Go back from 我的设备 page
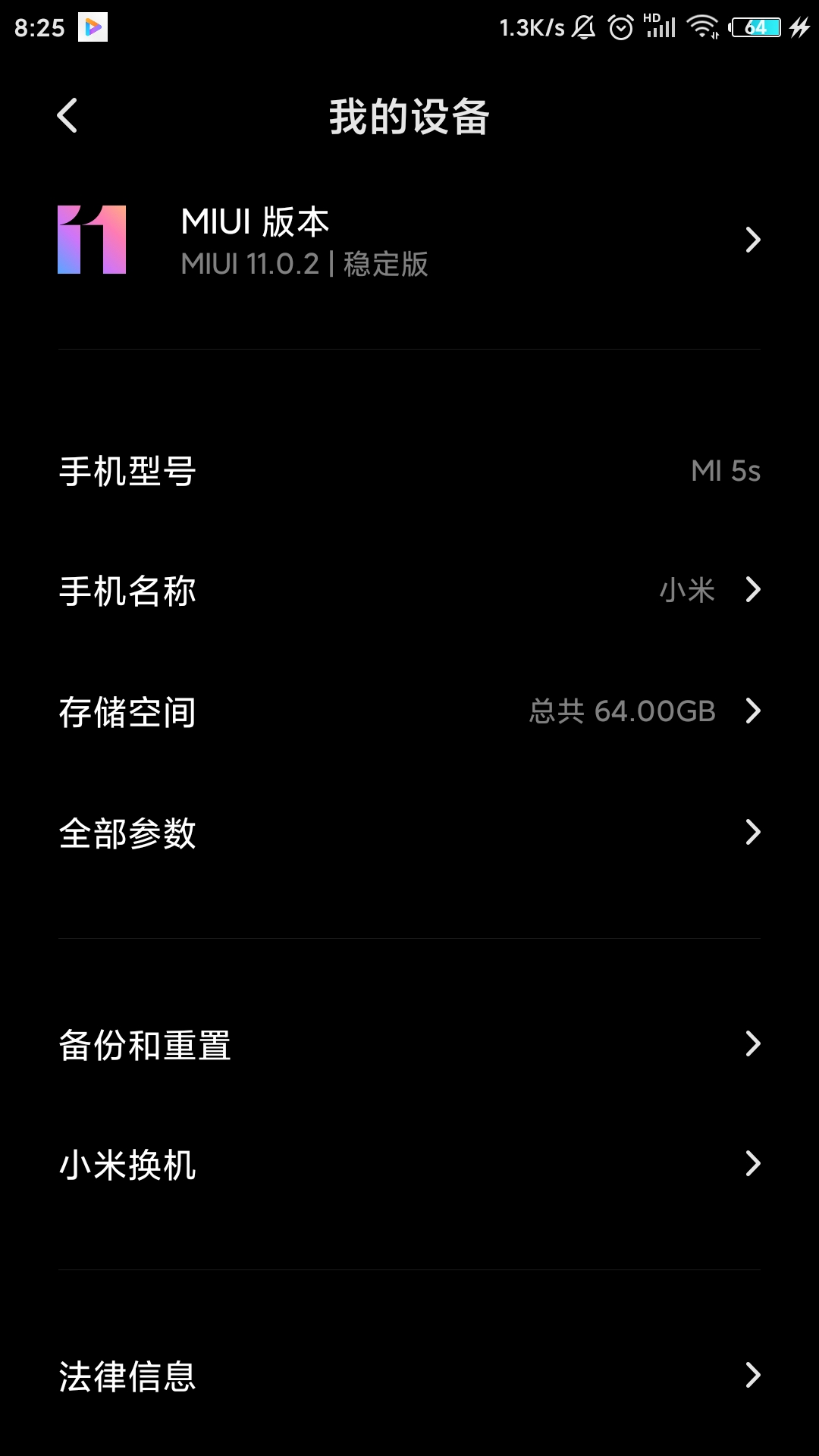 pyautogui.click(x=67, y=116)
